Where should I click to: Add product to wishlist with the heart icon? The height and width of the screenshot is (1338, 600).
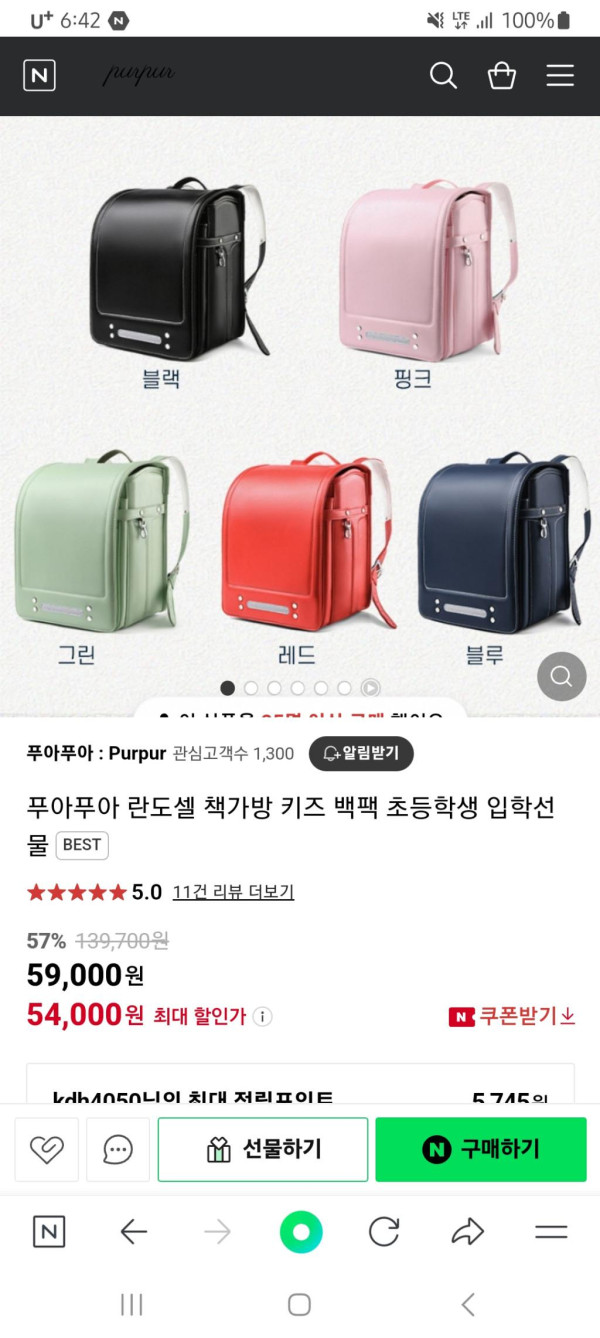(x=46, y=1150)
